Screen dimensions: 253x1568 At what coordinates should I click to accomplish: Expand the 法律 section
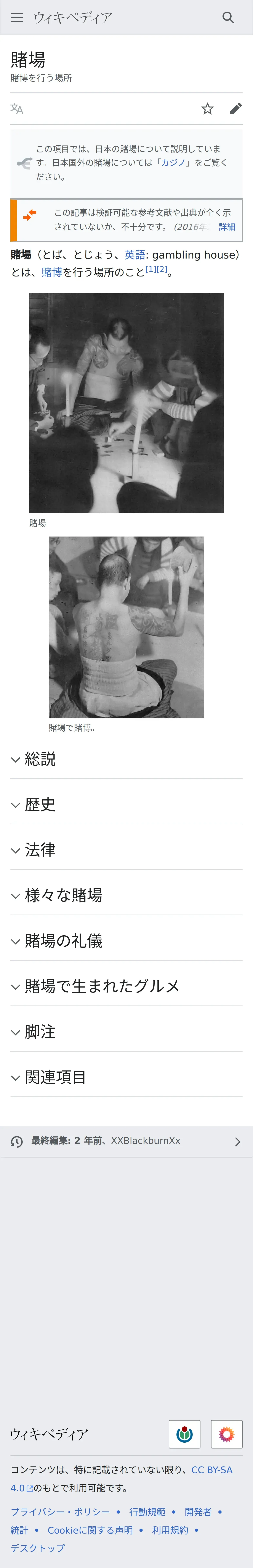[126, 850]
